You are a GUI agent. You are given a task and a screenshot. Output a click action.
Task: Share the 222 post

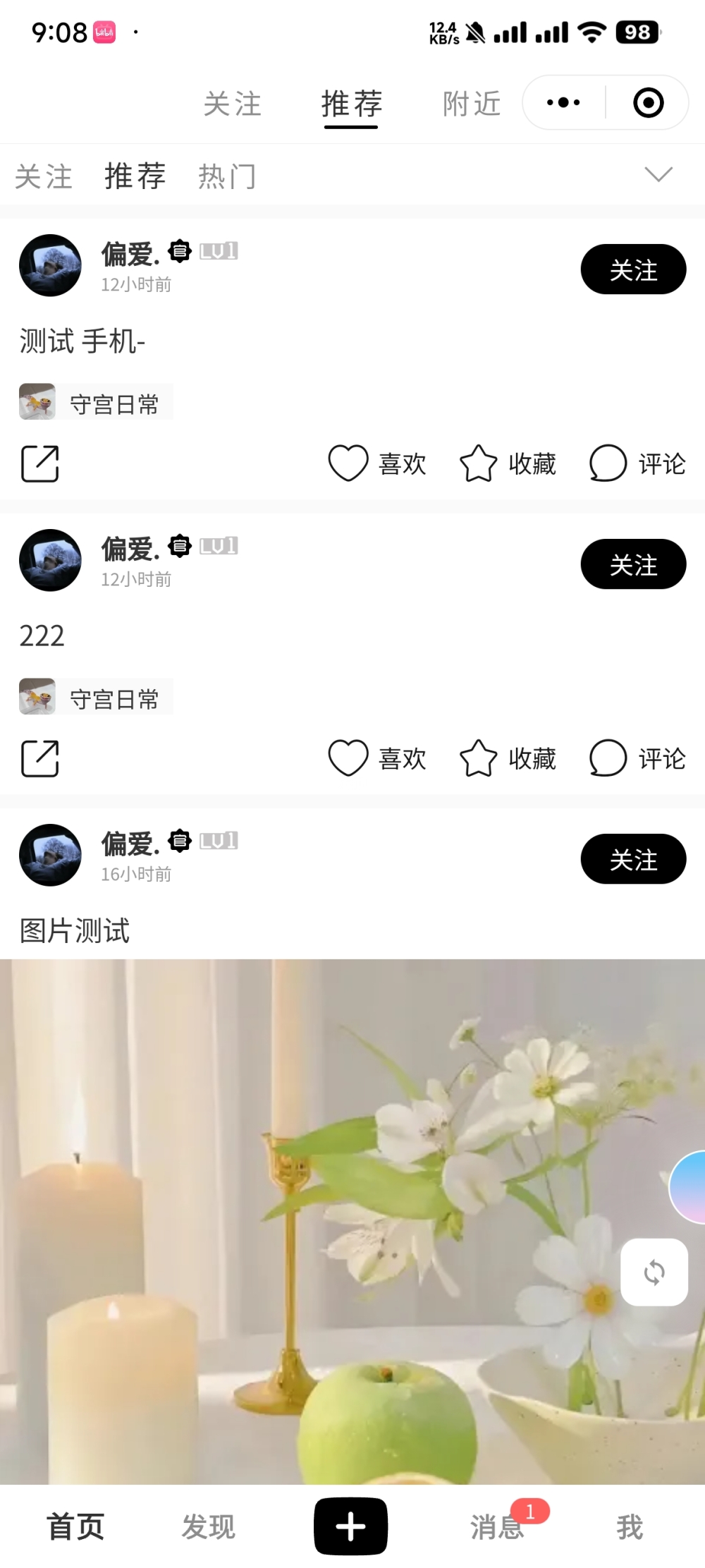click(x=40, y=759)
